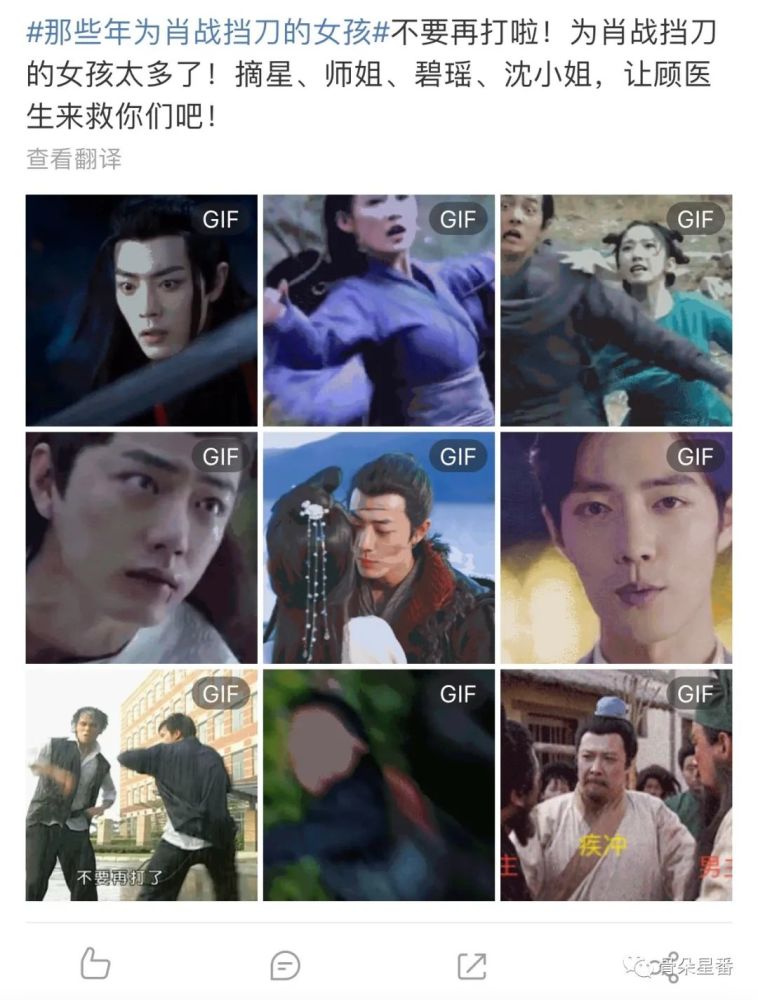Open GIF captioned 疾冲
Screen dimensions: 758x1000
[x=616, y=785]
